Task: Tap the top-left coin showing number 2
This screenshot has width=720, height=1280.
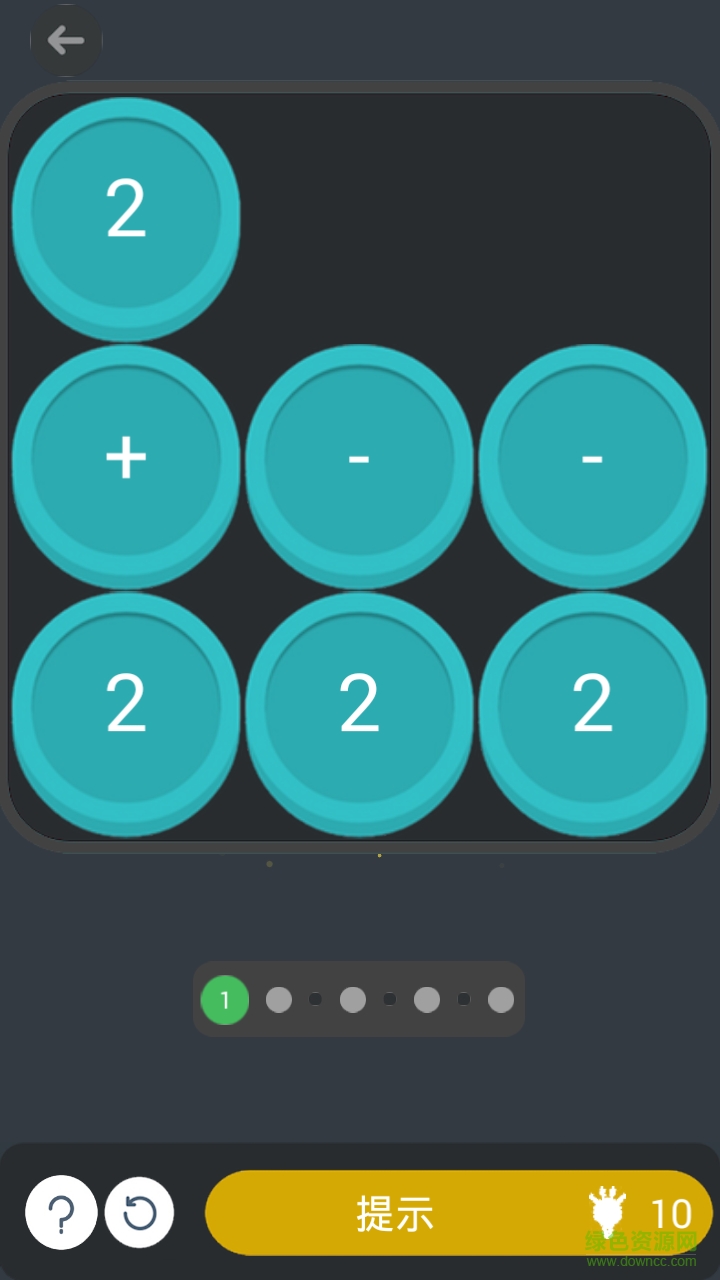Action: tap(124, 208)
